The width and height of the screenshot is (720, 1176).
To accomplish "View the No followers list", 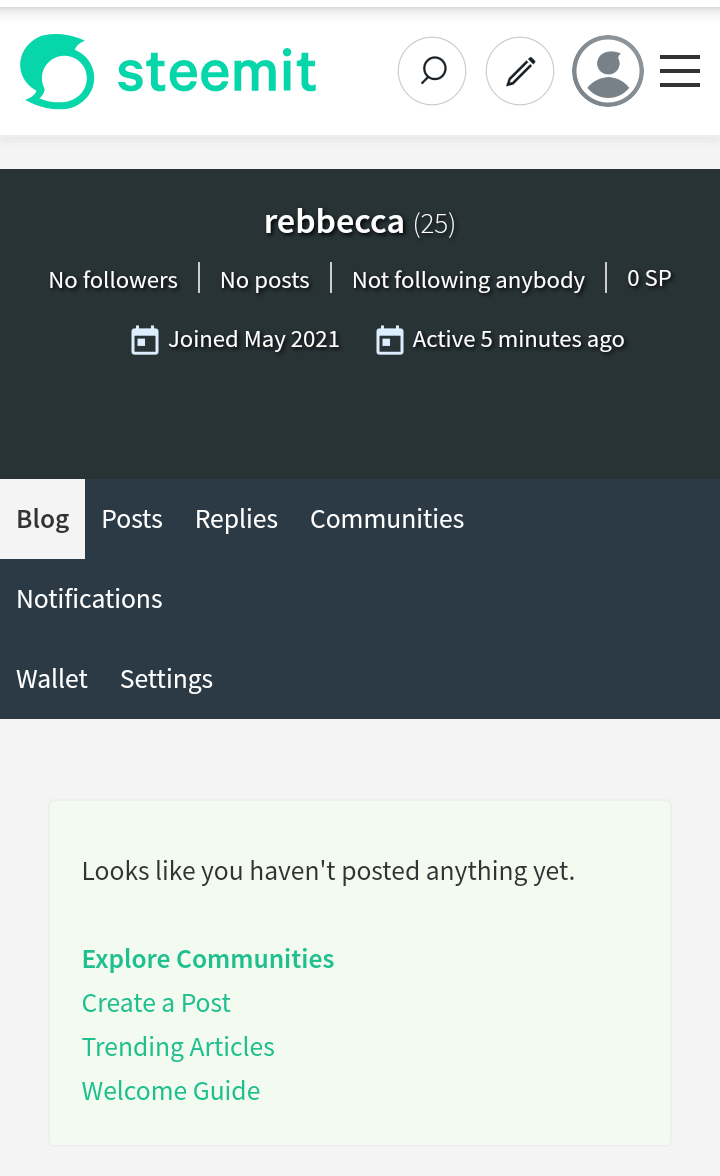I will 113,280.
